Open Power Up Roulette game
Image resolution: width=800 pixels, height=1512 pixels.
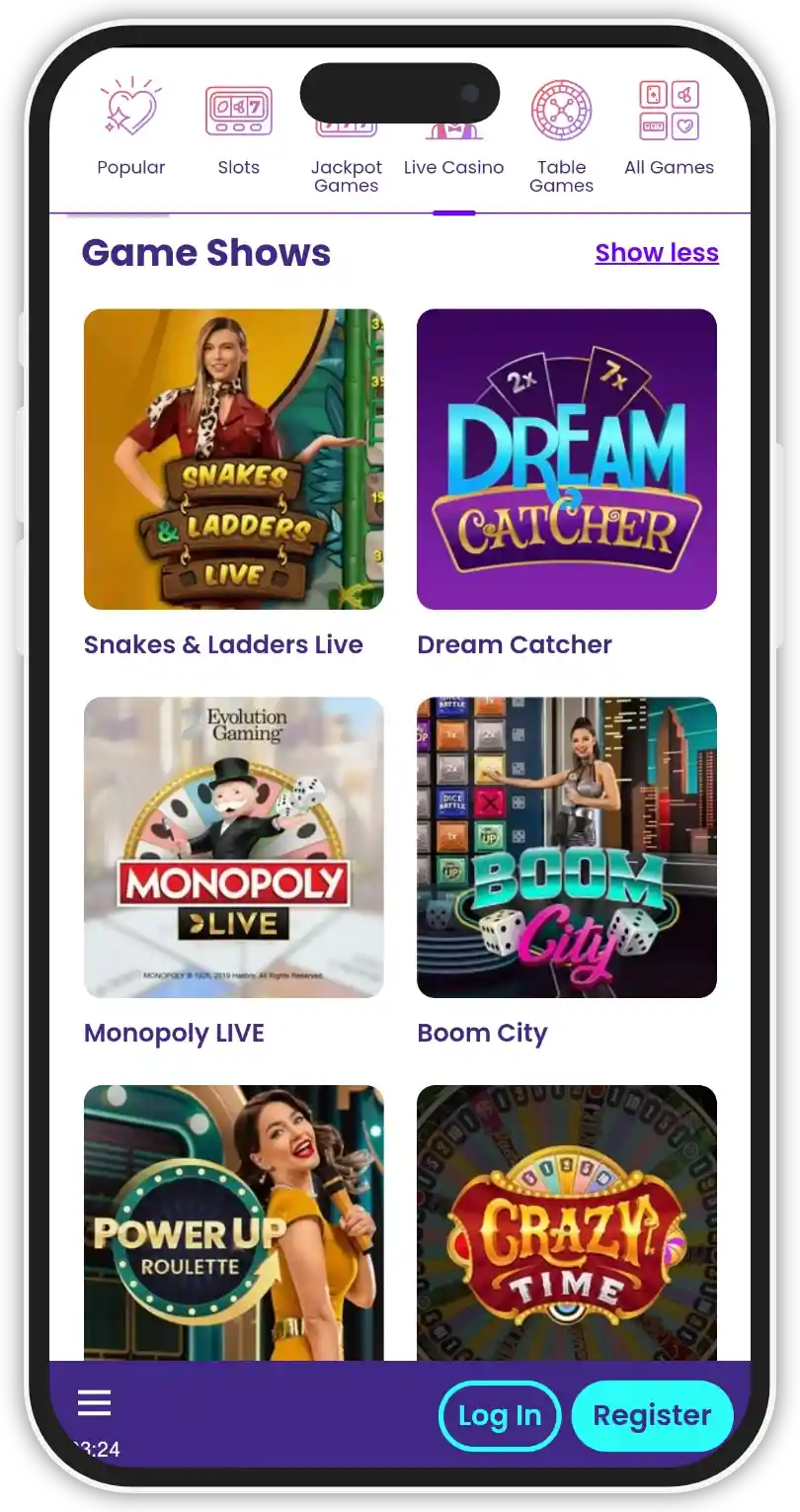233,1222
